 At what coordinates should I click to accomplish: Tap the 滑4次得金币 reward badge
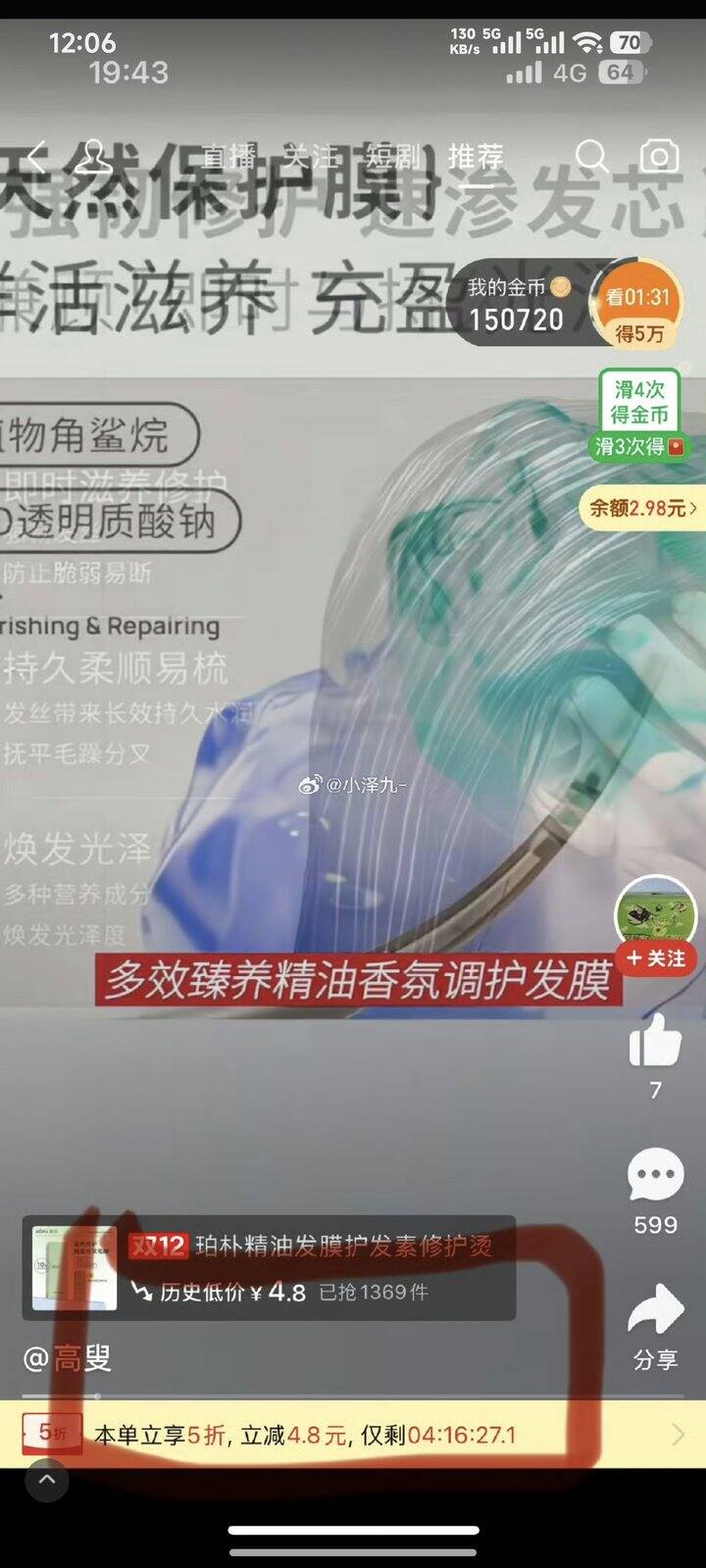[639, 402]
